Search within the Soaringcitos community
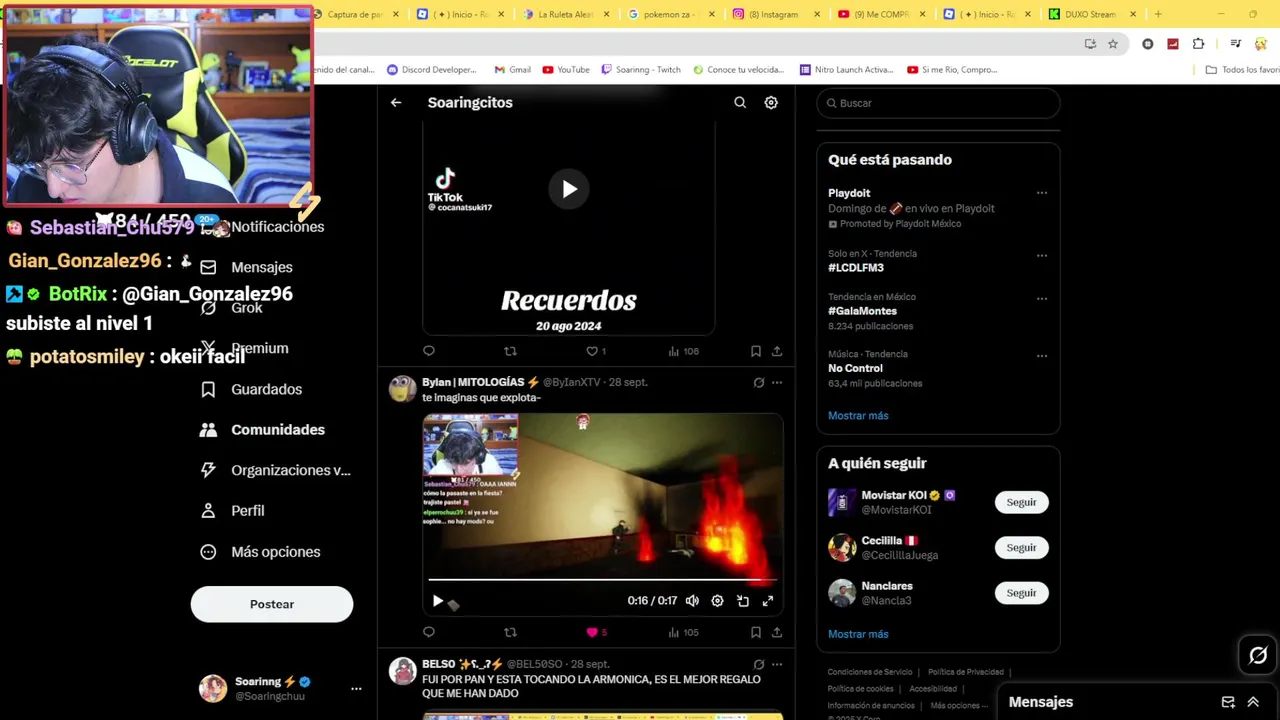This screenshot has height=720, width=1280. (740, 102)
